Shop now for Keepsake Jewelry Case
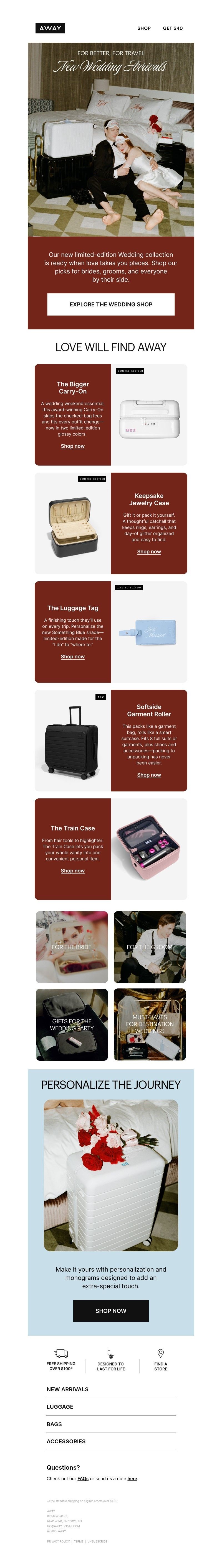This screenshot has height=1568, width=222. [149, 552]
